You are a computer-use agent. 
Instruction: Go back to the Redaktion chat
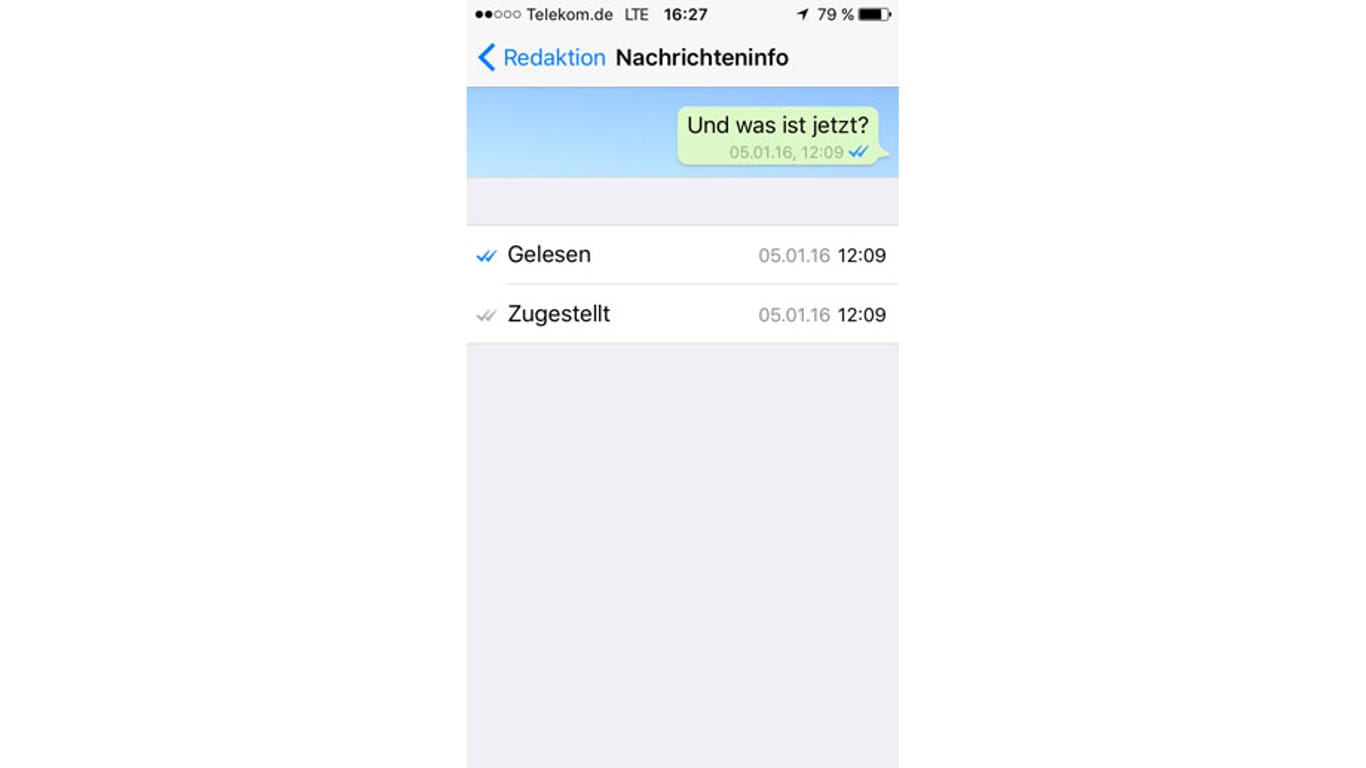coord(541,58)
